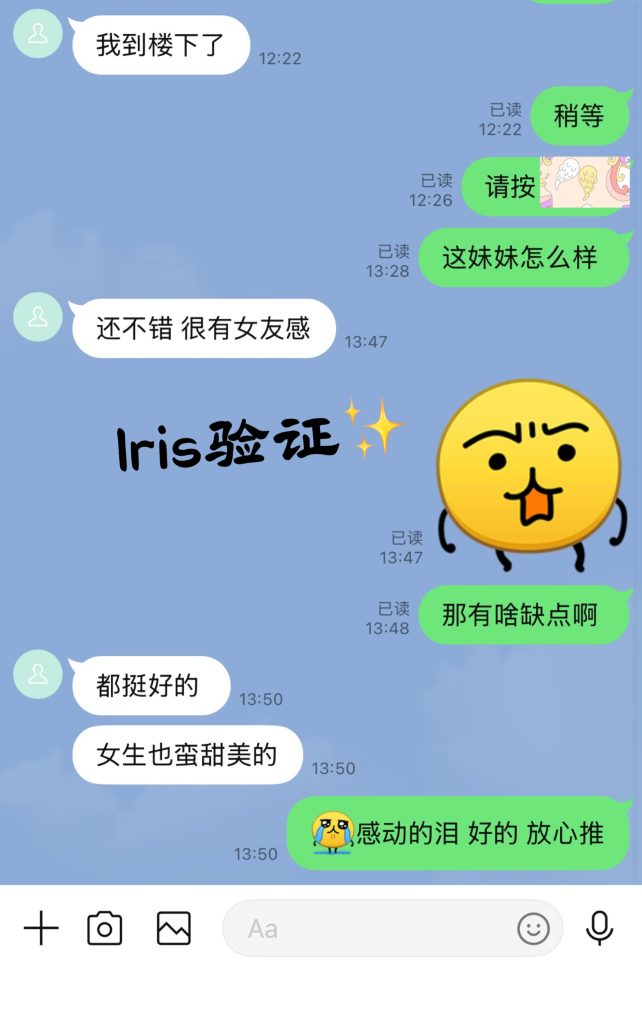View profile via avatar next to 还不错 很有女友感
The height and width of the screenshot is (1024, 642).
[x=38, y=317]
